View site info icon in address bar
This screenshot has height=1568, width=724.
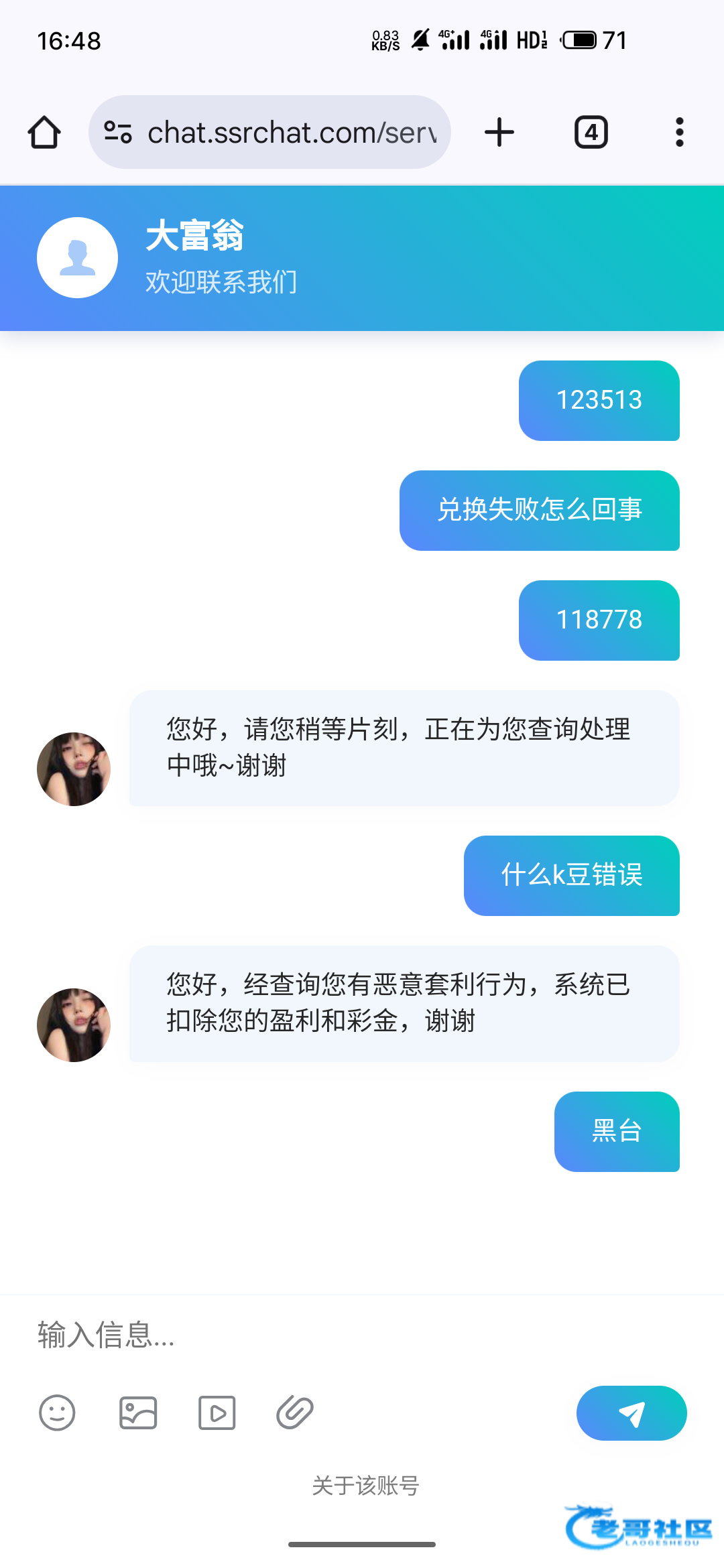pos(118,132)
